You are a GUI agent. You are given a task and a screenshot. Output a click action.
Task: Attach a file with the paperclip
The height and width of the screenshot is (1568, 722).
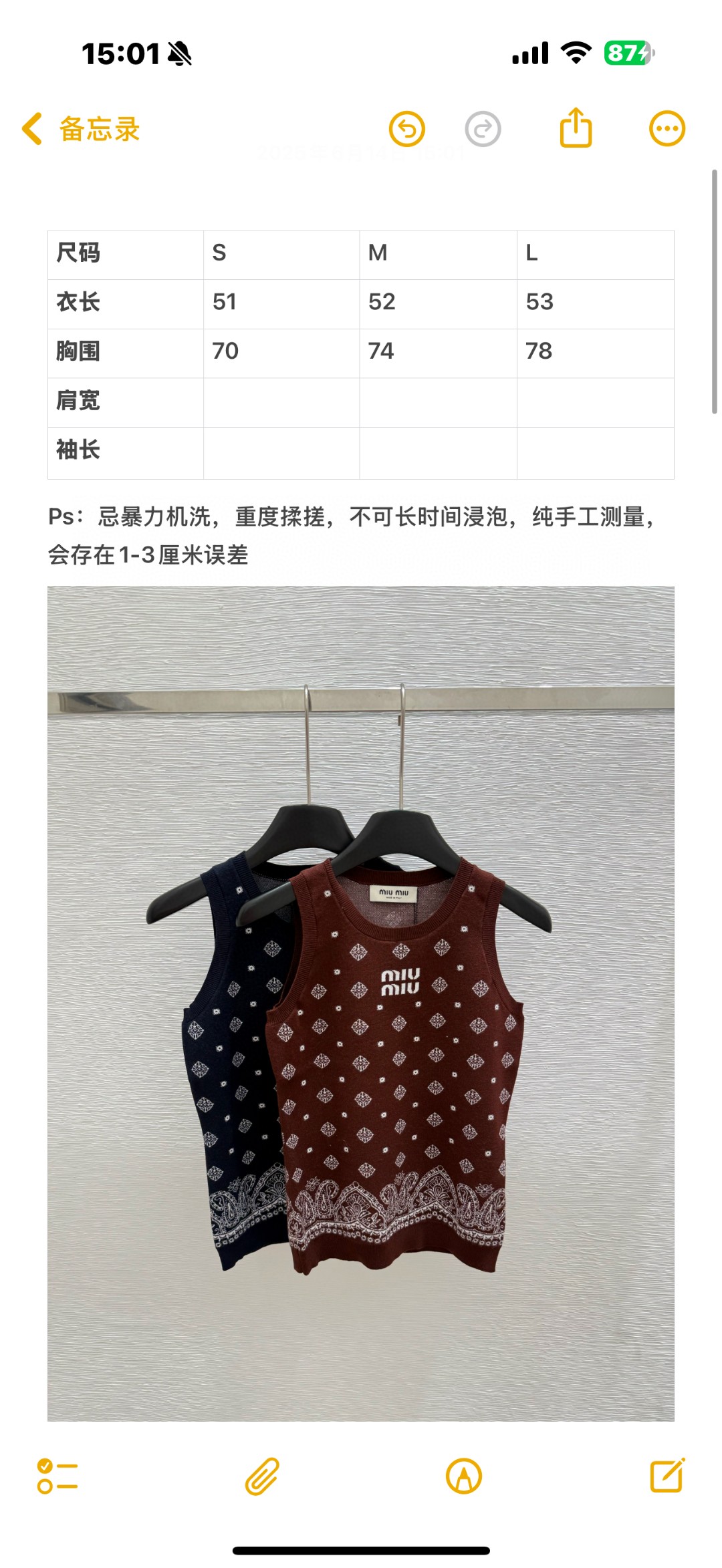(x=262, y=1476)
